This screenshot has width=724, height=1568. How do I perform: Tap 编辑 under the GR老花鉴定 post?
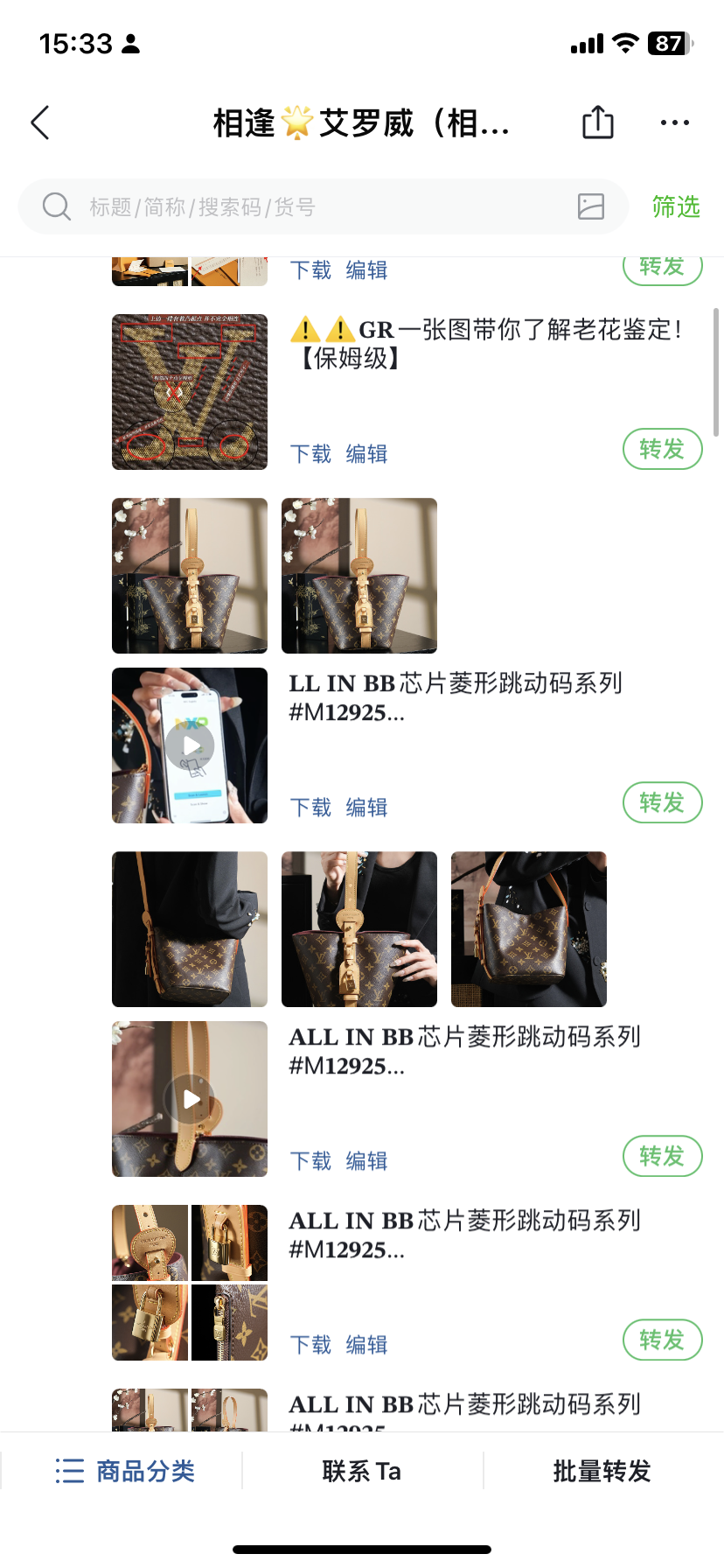(366, 453)
